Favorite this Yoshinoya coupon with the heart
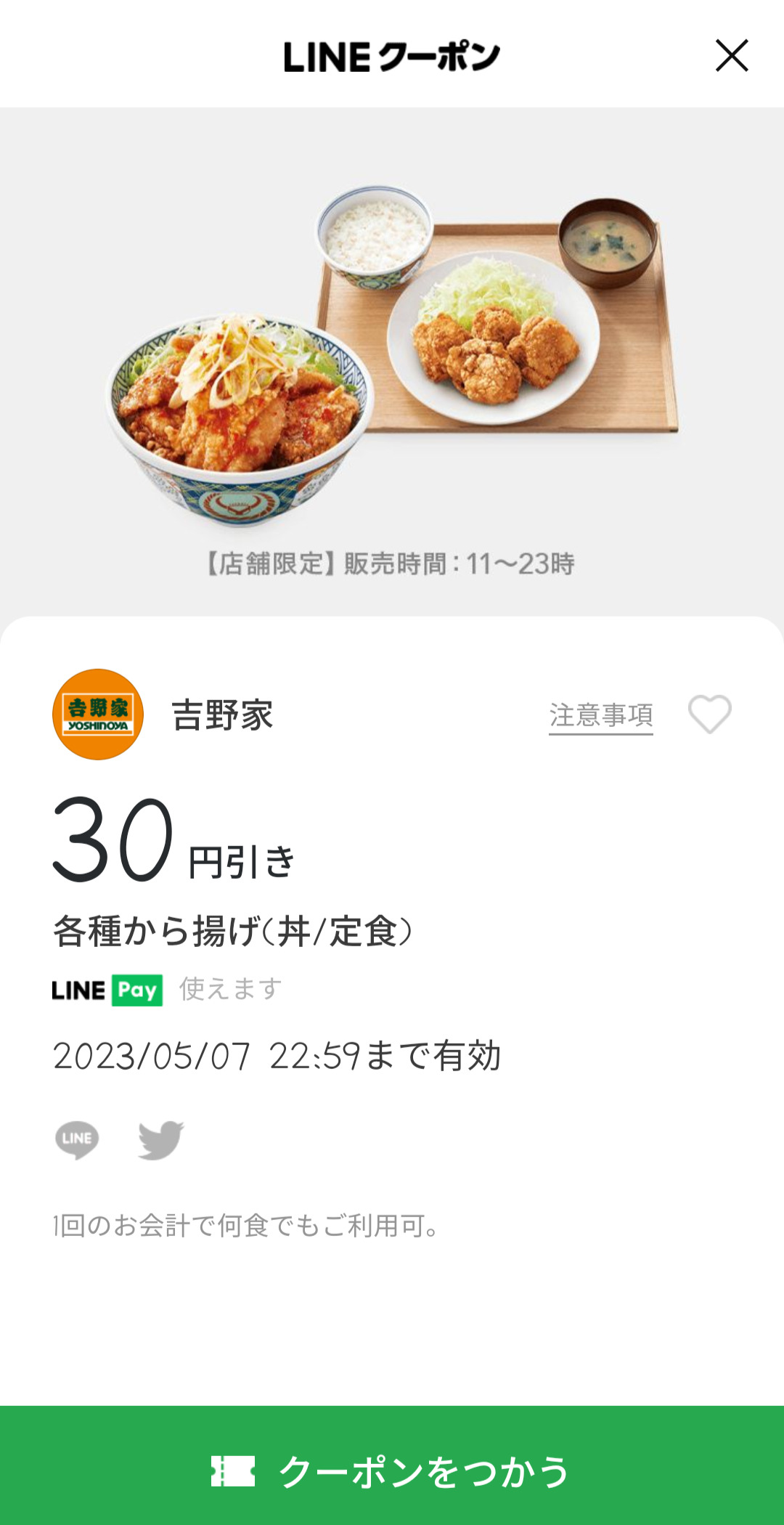Image resolution: width=784 pixels, height=1525 pixels. pyautogui.click(x=709, y=715)
